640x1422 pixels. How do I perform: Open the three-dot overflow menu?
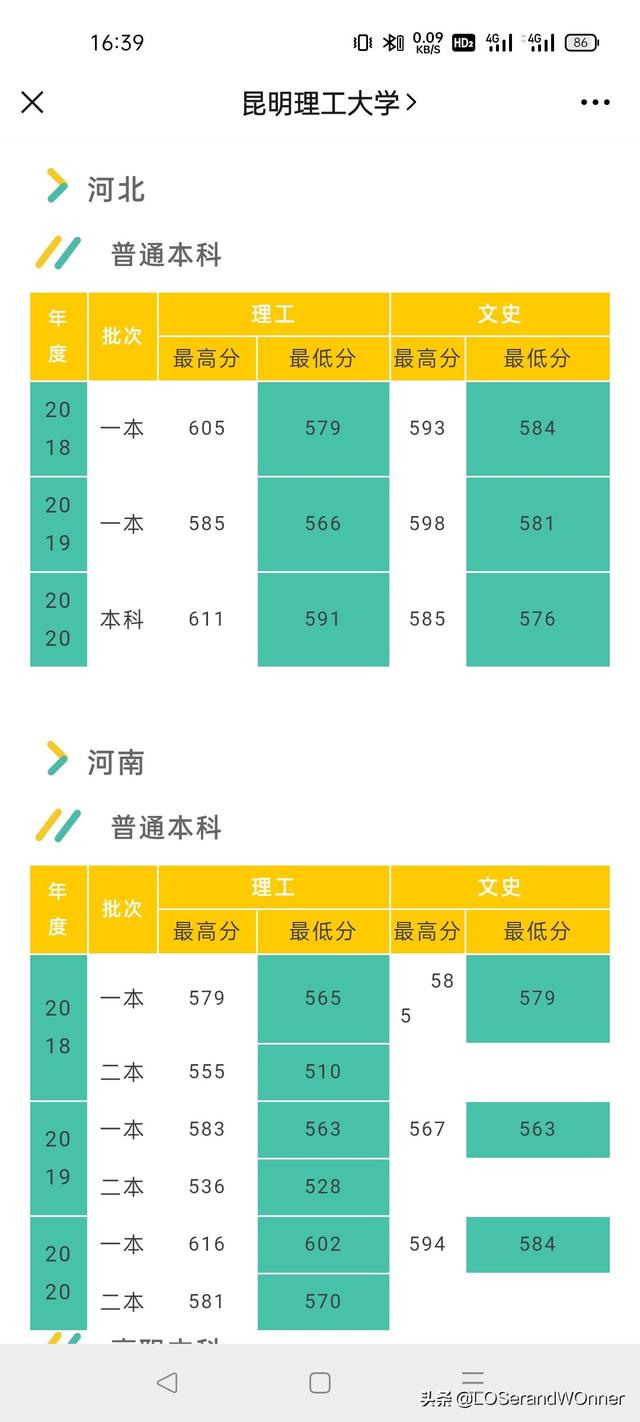point(595,102)
